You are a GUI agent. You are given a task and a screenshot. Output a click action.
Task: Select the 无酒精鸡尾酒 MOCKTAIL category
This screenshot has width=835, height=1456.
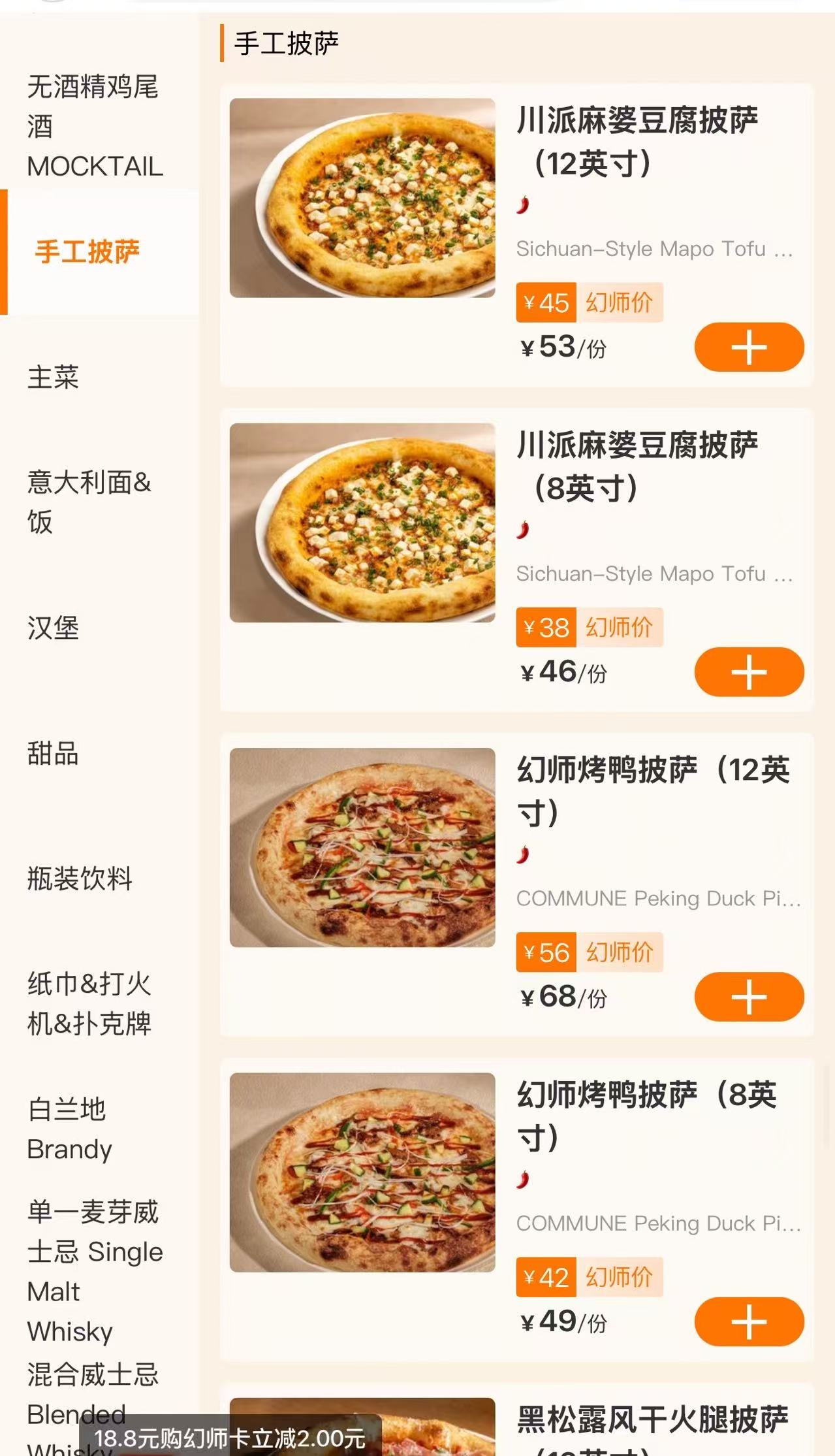[x=95, y=127]
